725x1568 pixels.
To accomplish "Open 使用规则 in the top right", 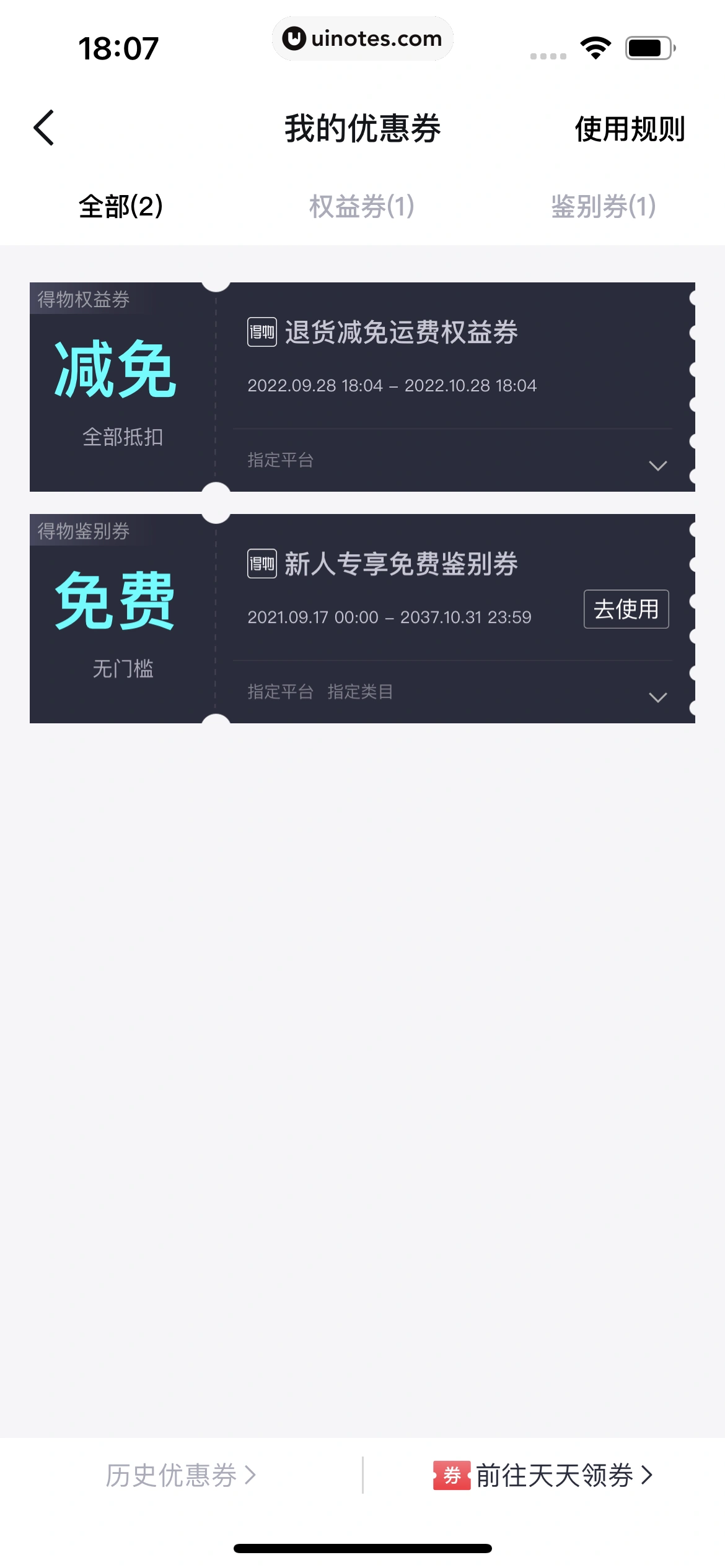I will coord(629,129).
